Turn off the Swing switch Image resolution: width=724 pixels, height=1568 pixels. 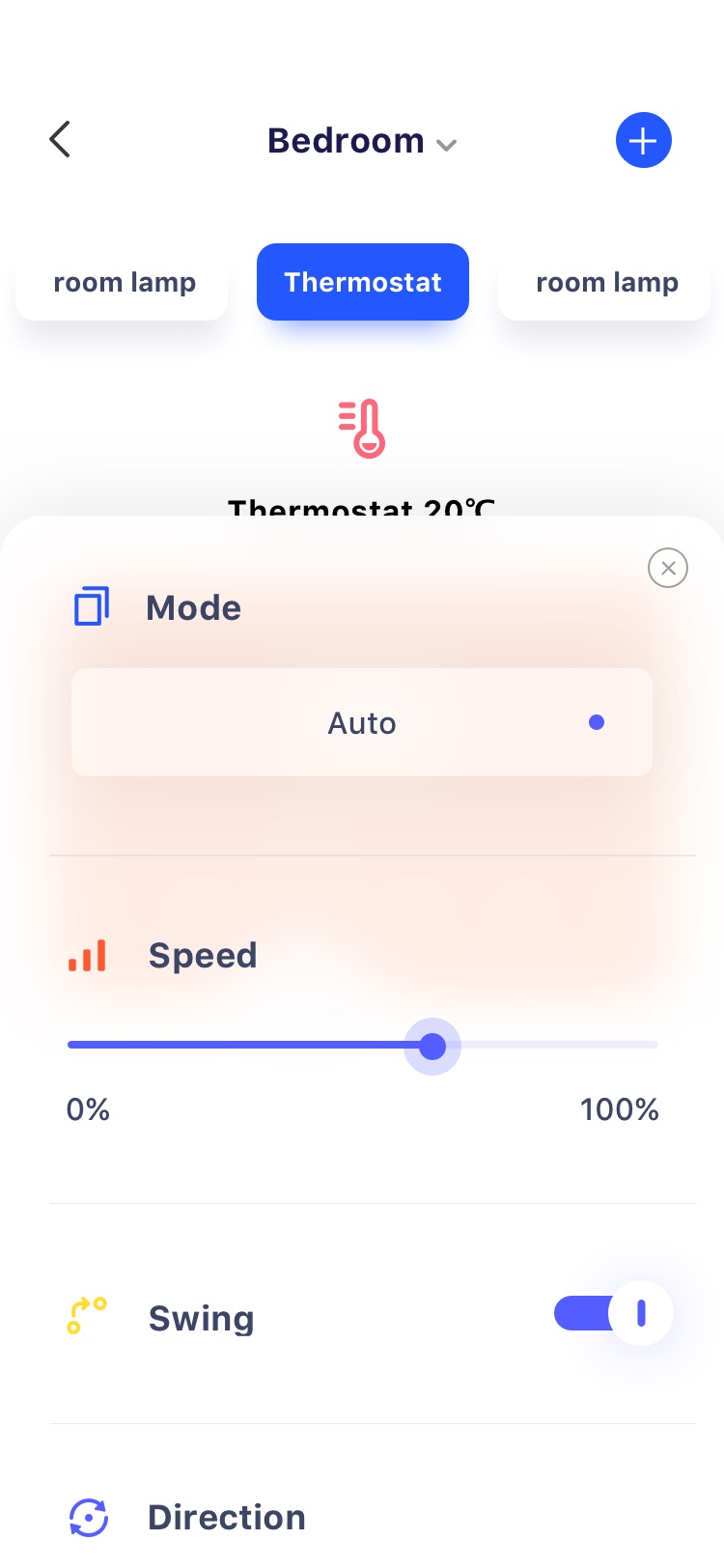point(613,1313)
